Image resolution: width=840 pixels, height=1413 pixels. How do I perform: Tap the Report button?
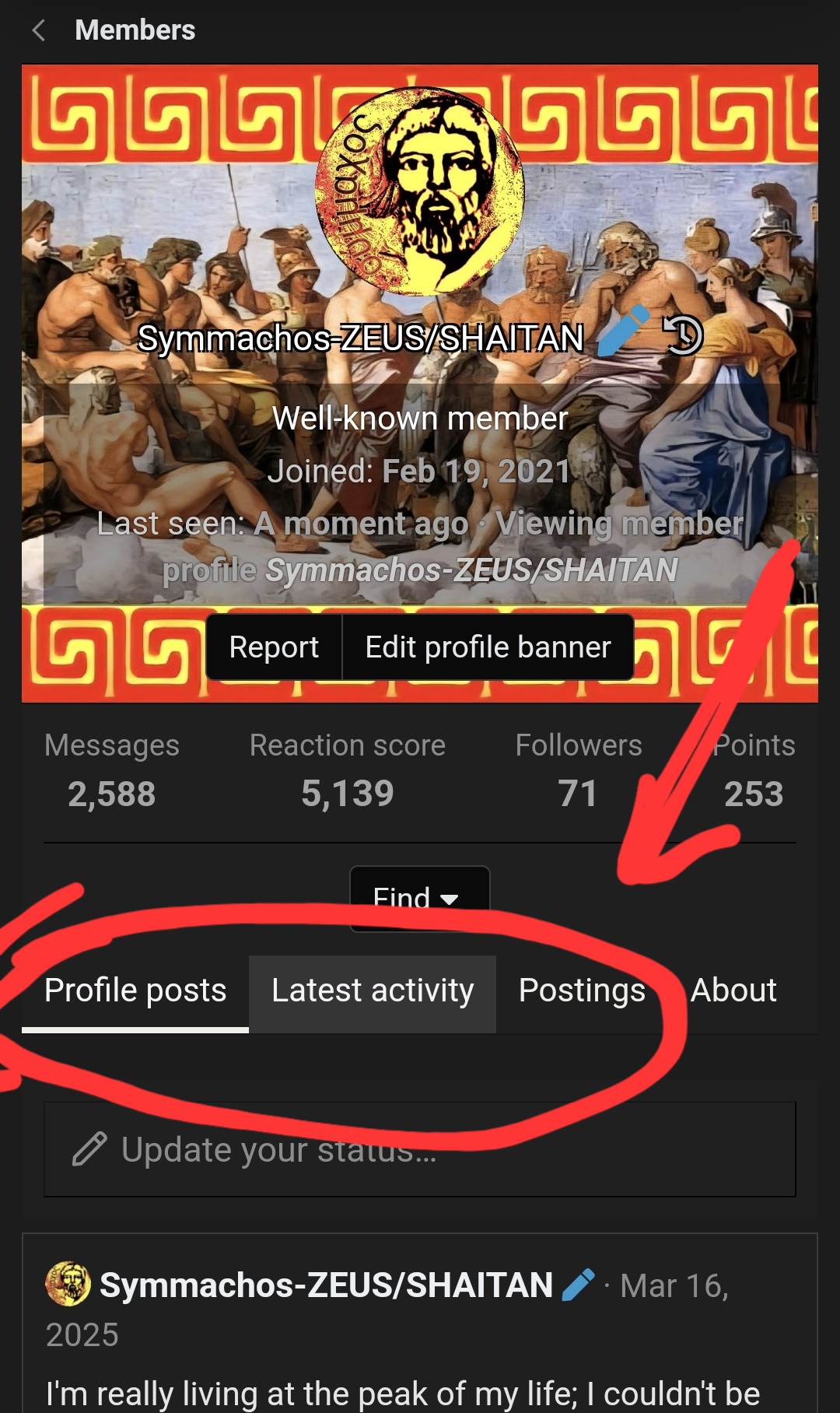(x=274, y=647)
